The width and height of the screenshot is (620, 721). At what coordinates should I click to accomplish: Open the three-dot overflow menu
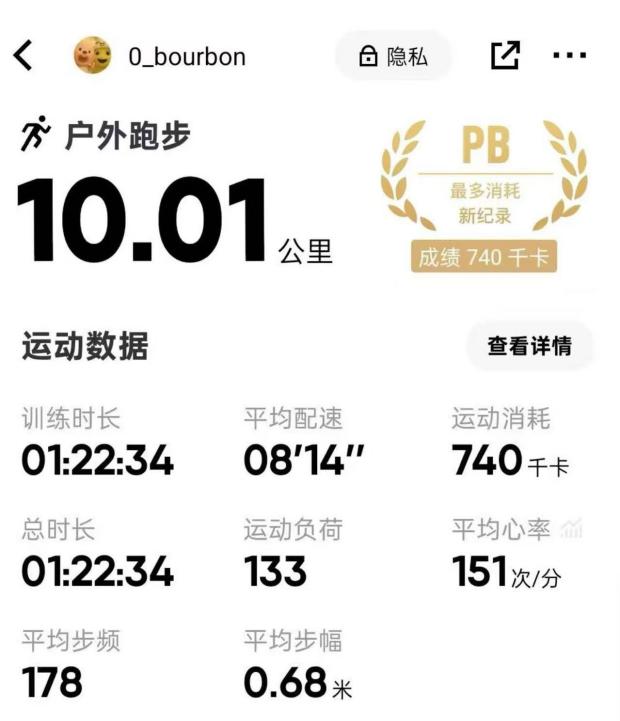click(x=569, y=56)
